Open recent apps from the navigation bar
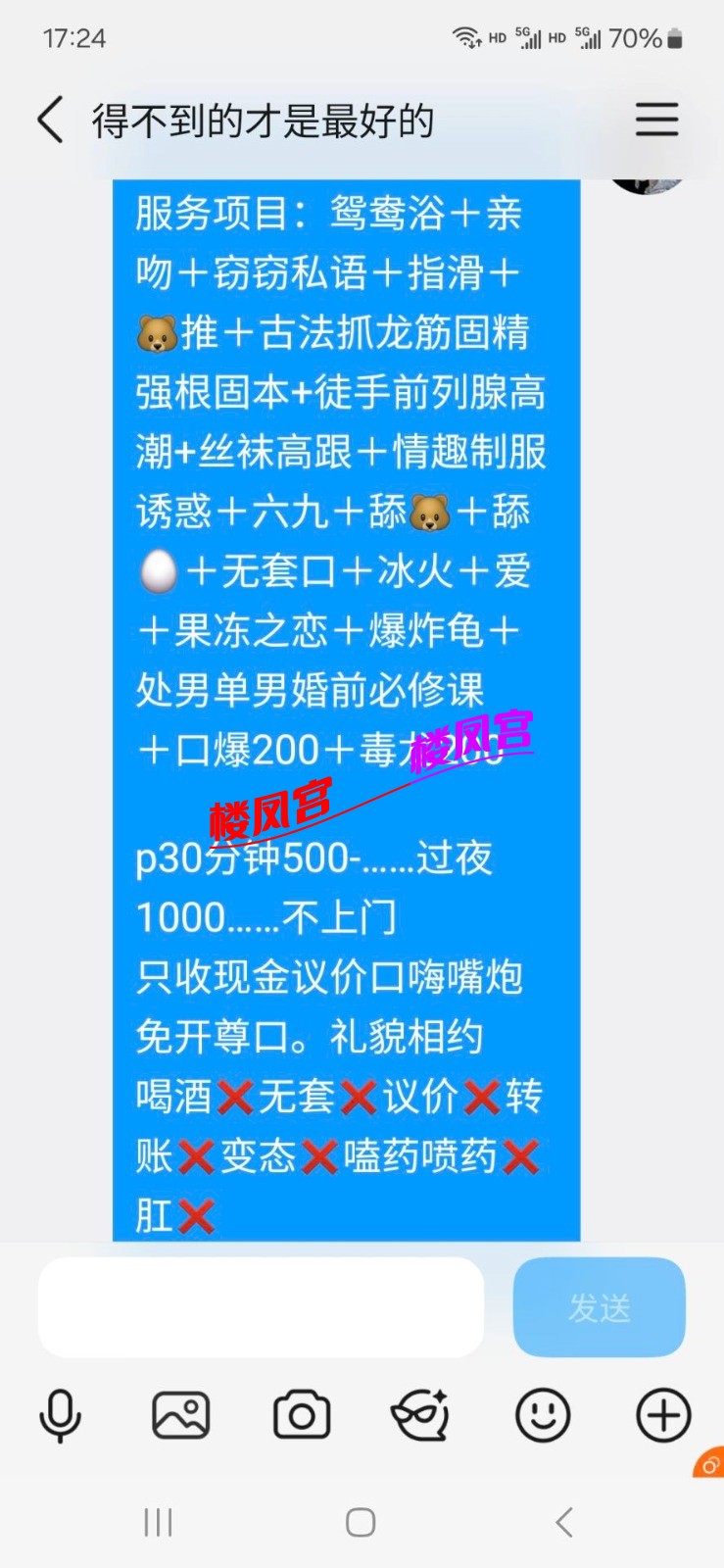The image size is (724, 1568). [158, 1522]
